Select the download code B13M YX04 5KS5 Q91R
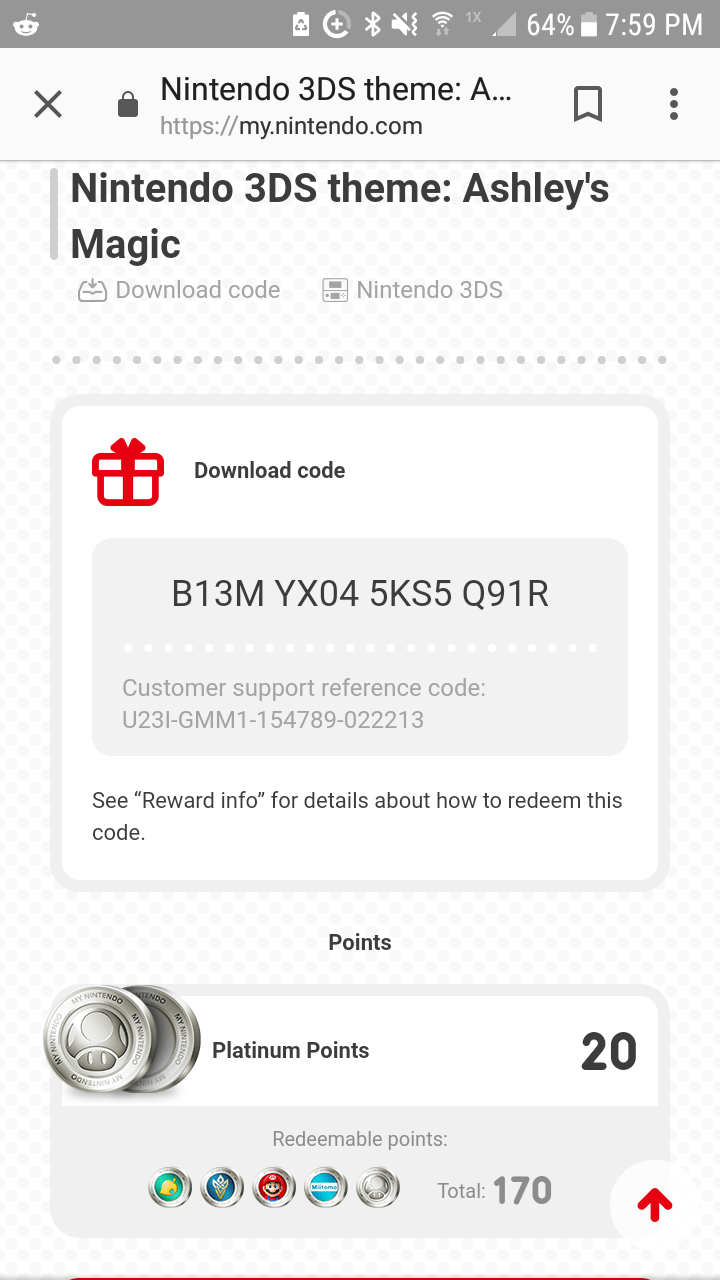 360,593
